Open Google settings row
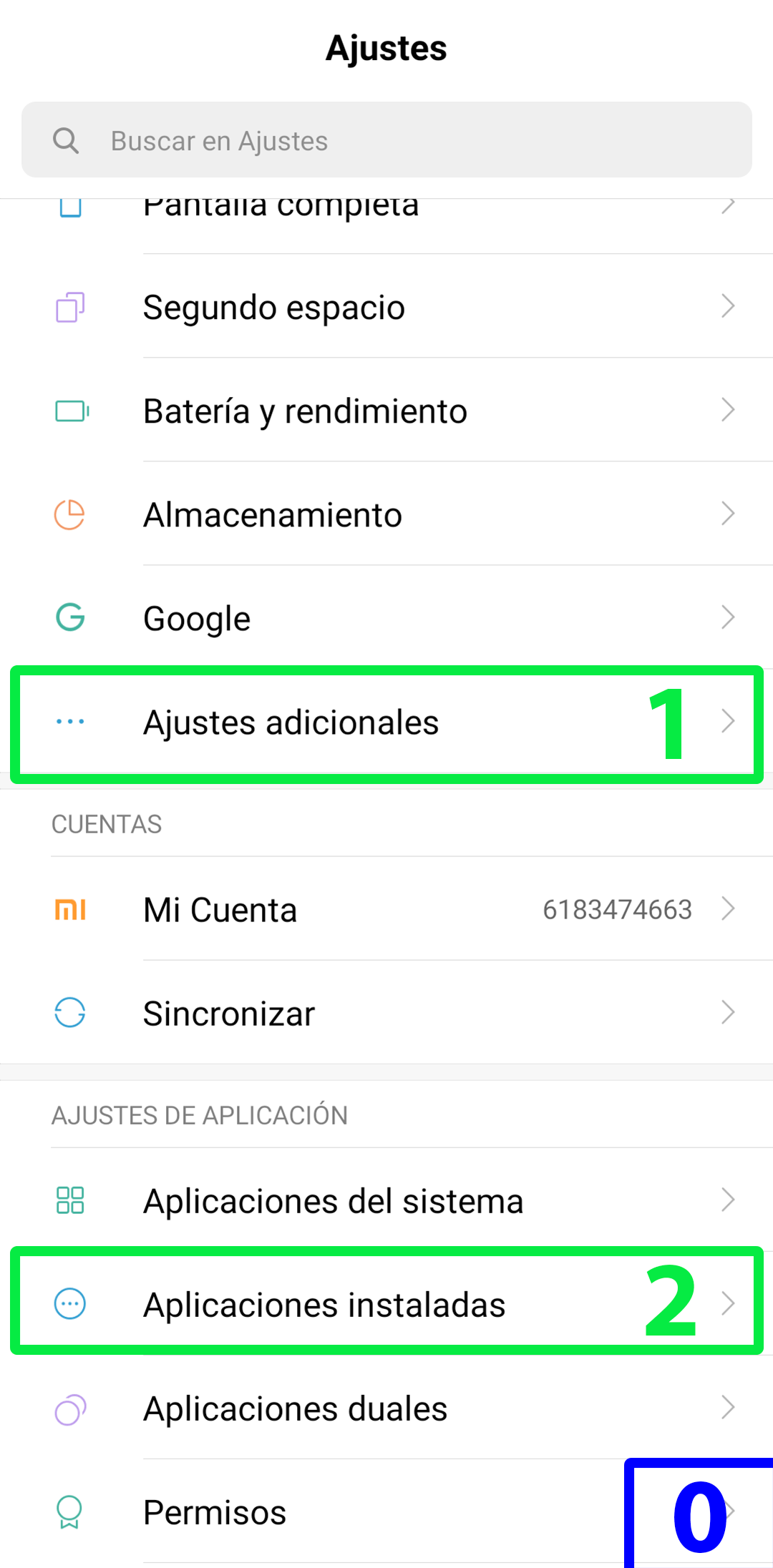 [x=386, y=617]
